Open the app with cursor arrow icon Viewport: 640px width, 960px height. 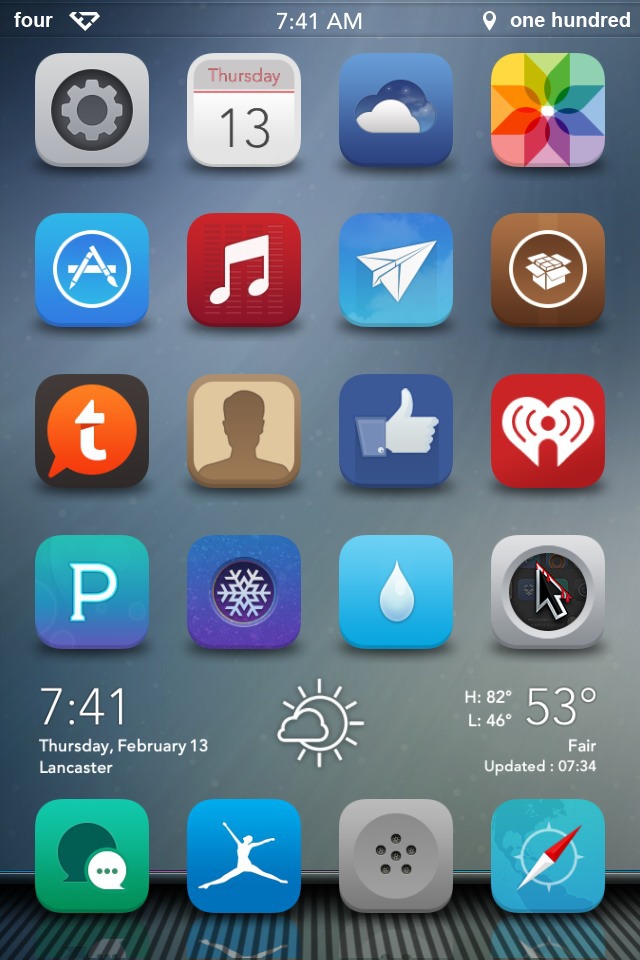click(548, 592)
